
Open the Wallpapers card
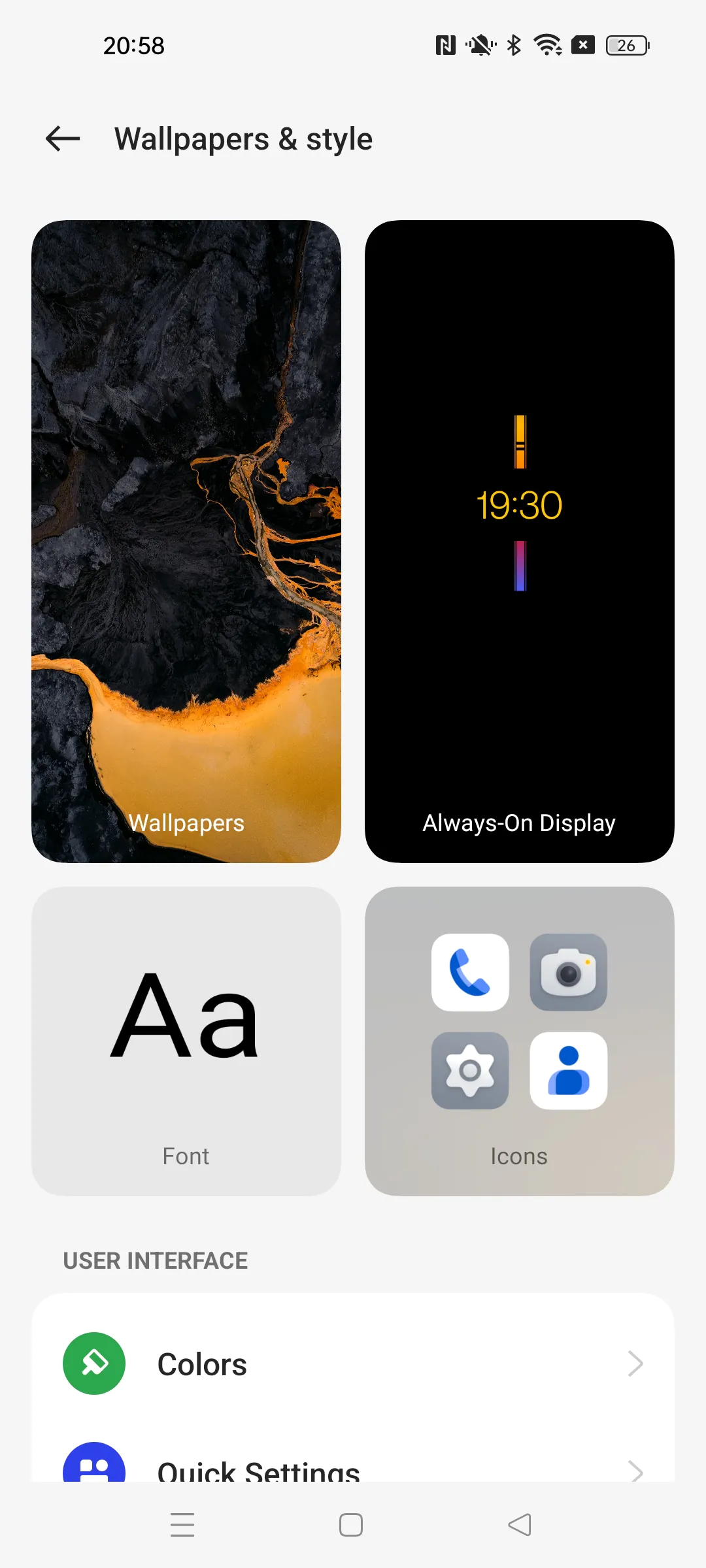click(x=186, y=541)
